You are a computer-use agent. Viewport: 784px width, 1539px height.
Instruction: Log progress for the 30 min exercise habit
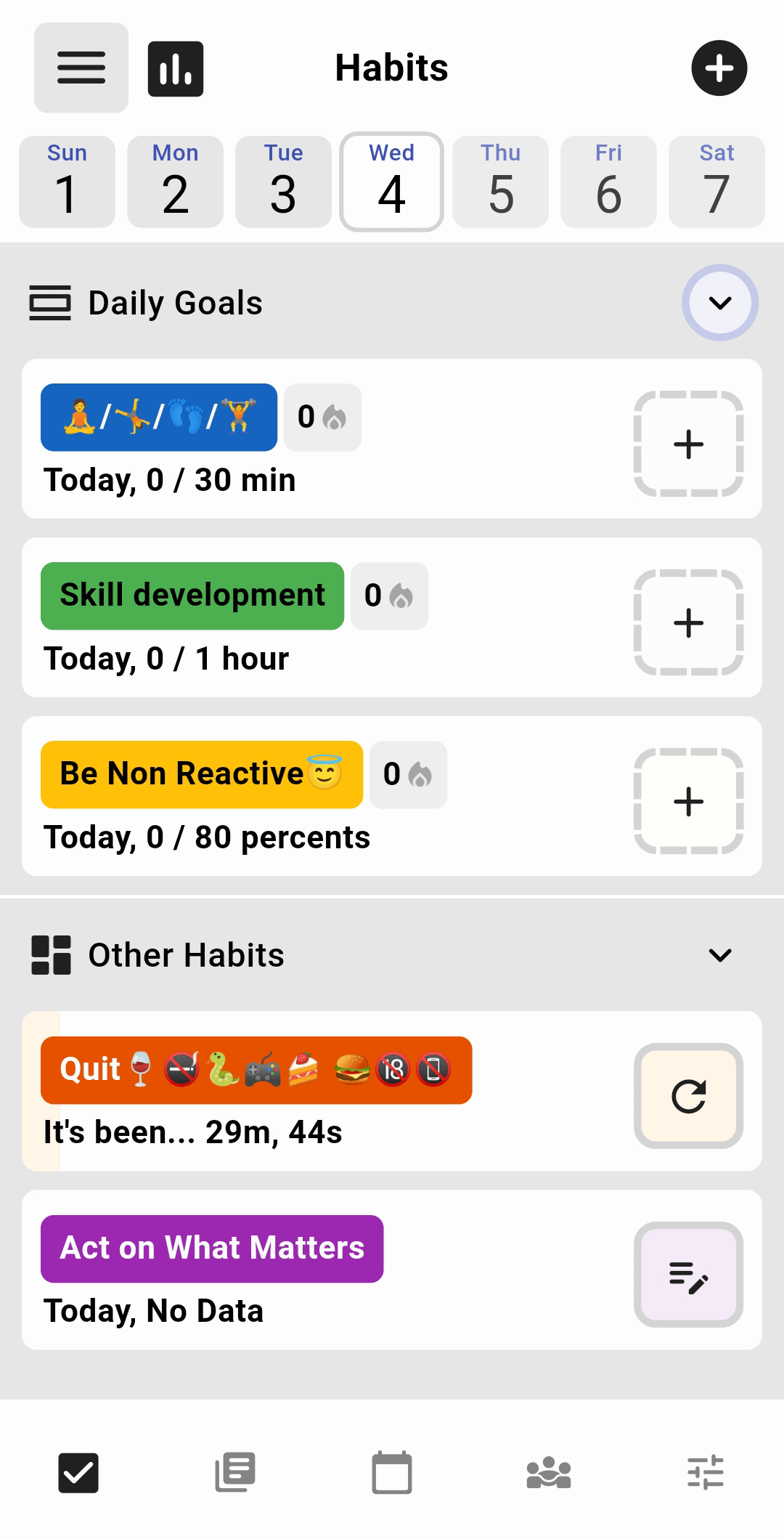pyautogui.click(x=688, y=444)
